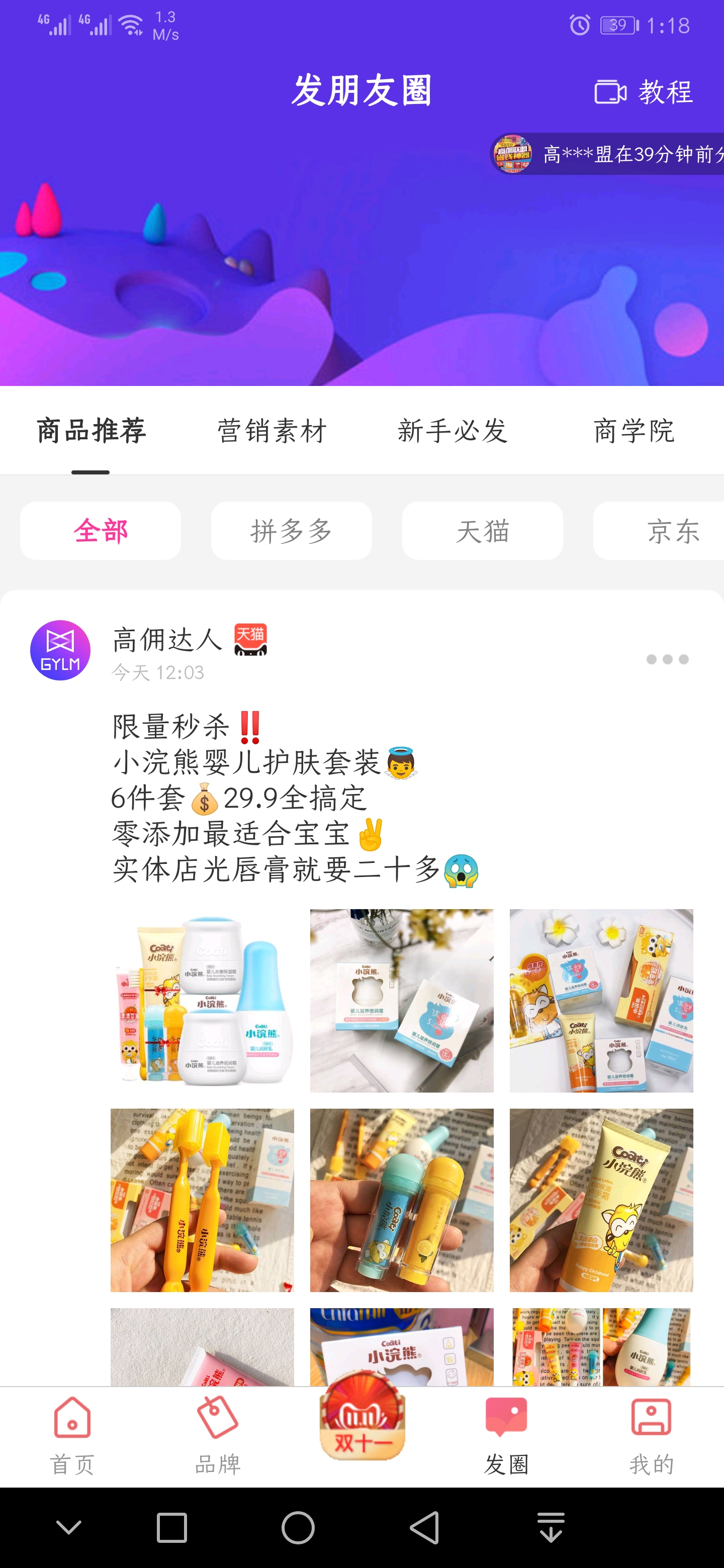Switch to the 营销素材 tab
Screen dimensions: 724x1568
272,431
